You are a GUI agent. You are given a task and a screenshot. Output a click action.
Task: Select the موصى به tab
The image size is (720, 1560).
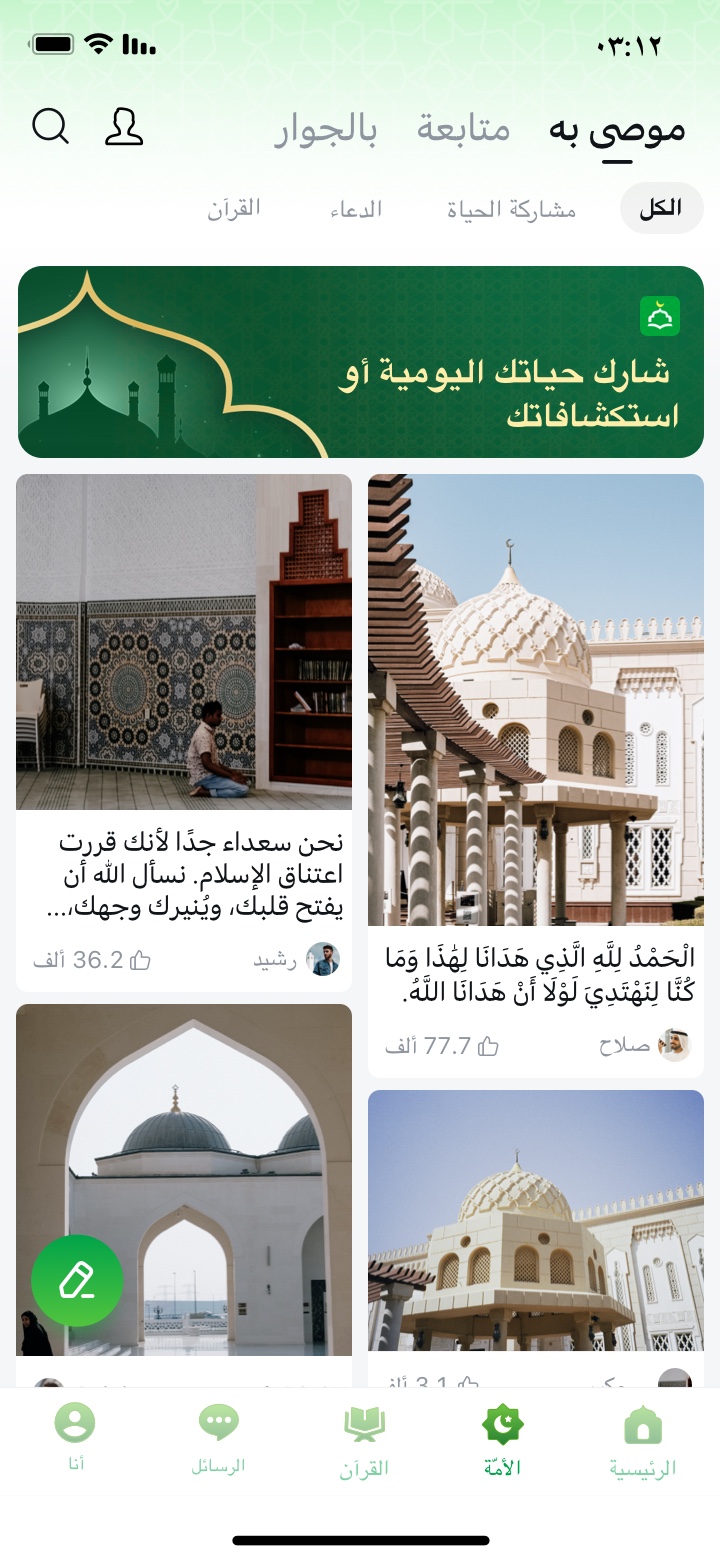tap(617, 130)
